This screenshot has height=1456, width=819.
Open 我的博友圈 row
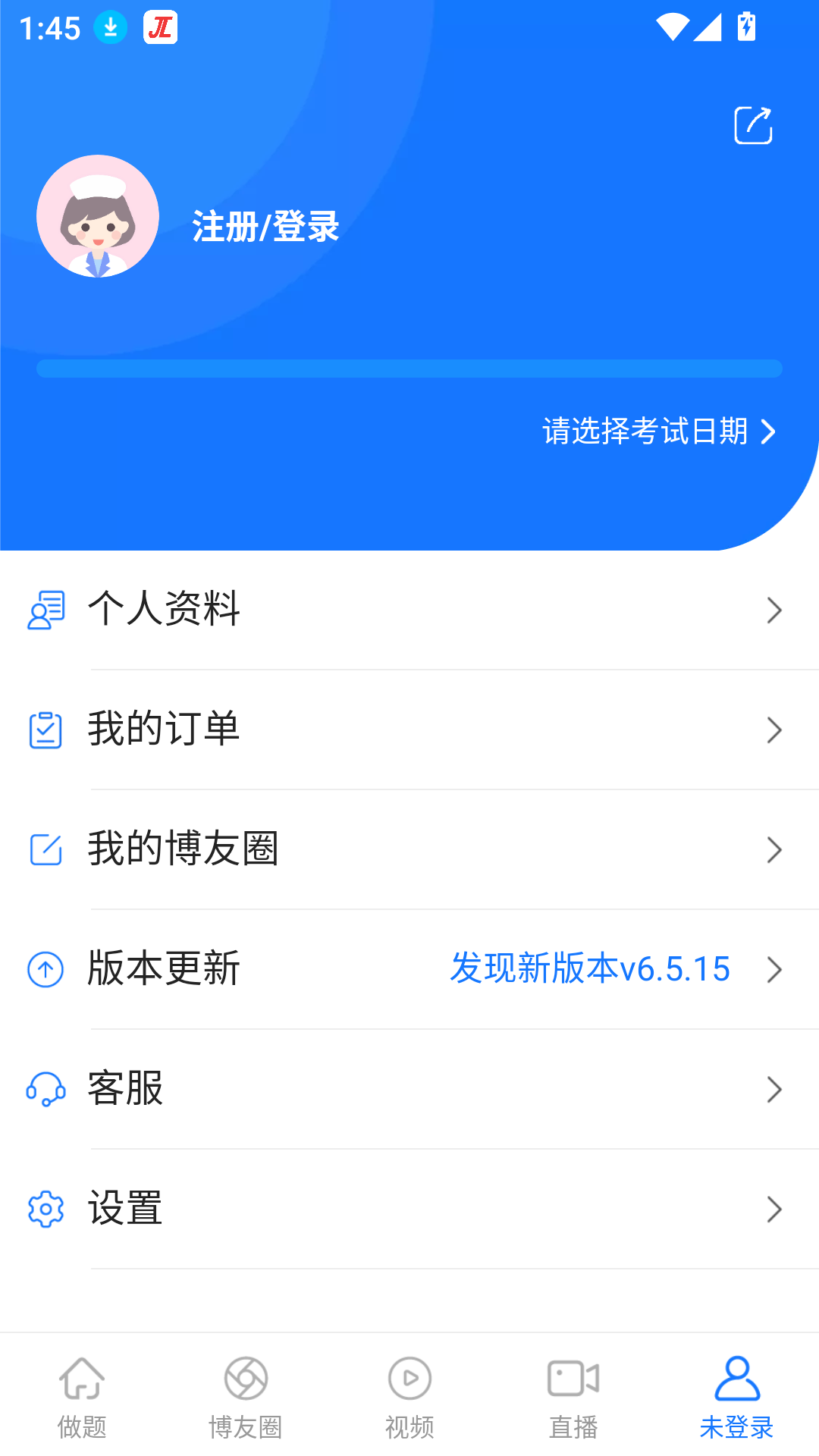pos(409,849)
